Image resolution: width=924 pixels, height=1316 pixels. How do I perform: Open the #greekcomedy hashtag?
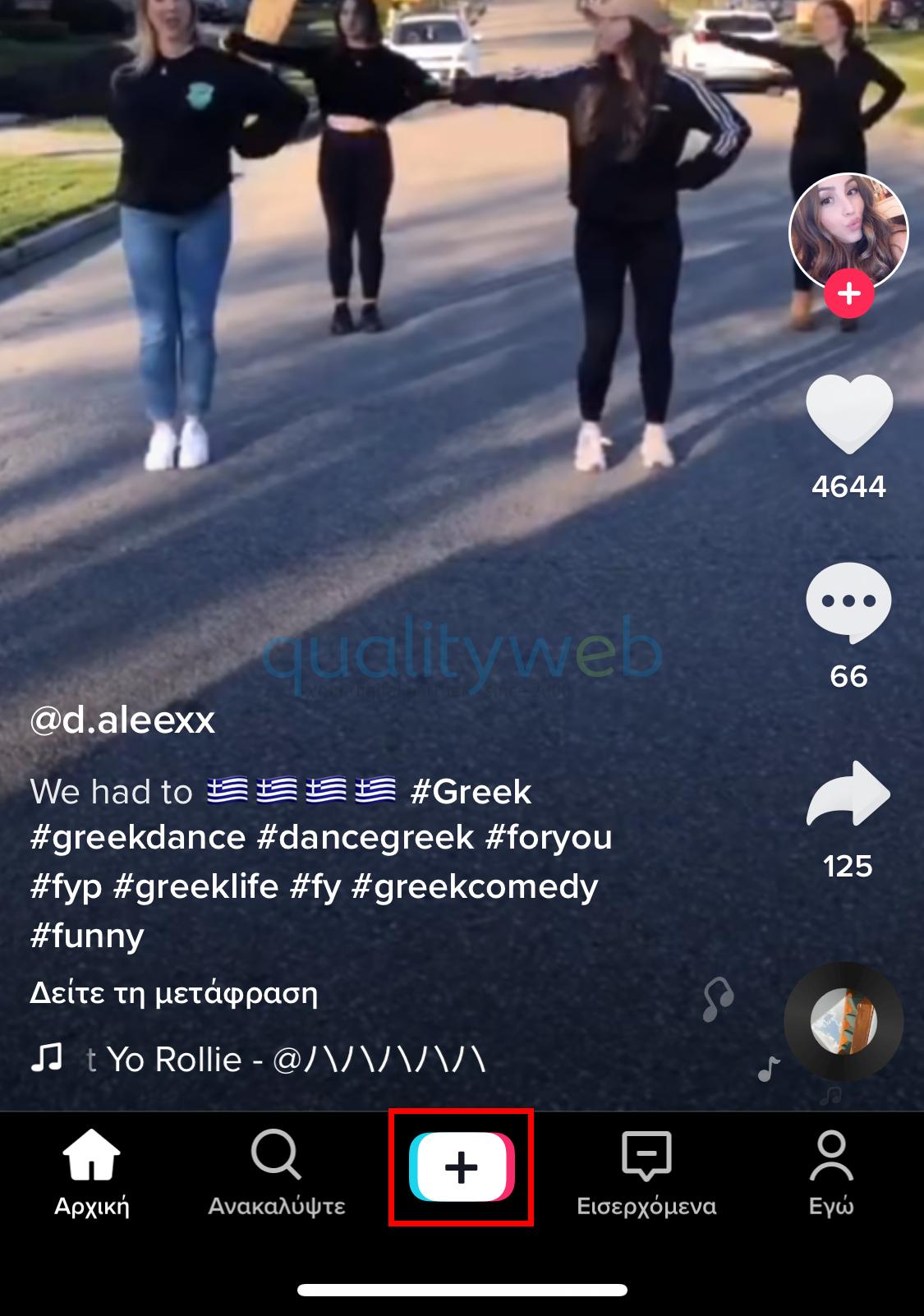point(475,887)
